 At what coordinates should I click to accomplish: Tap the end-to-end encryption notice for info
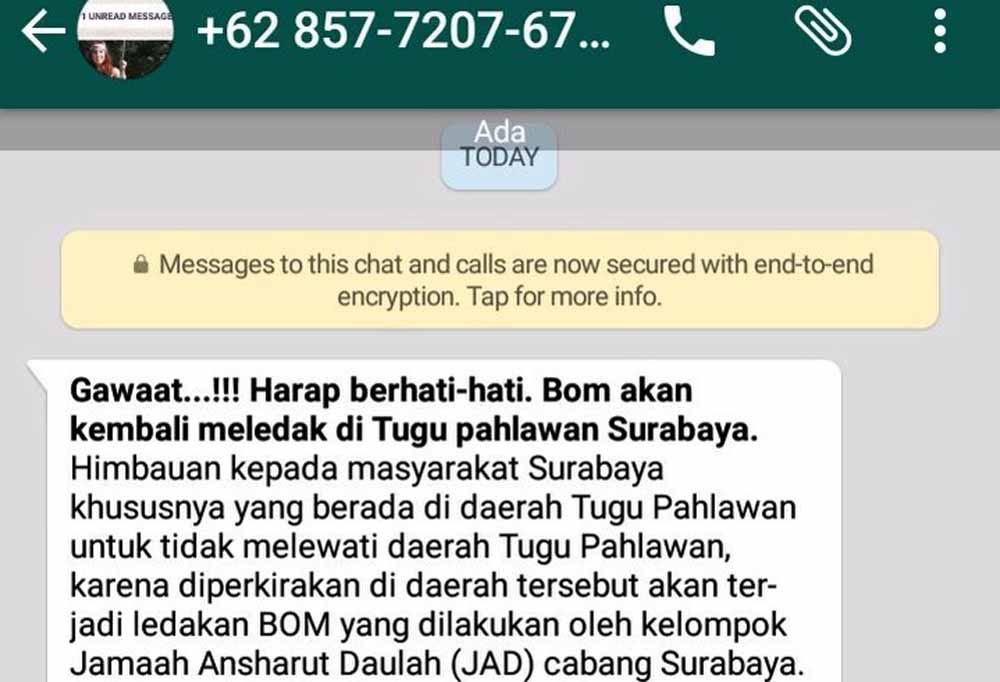(500, 280)
